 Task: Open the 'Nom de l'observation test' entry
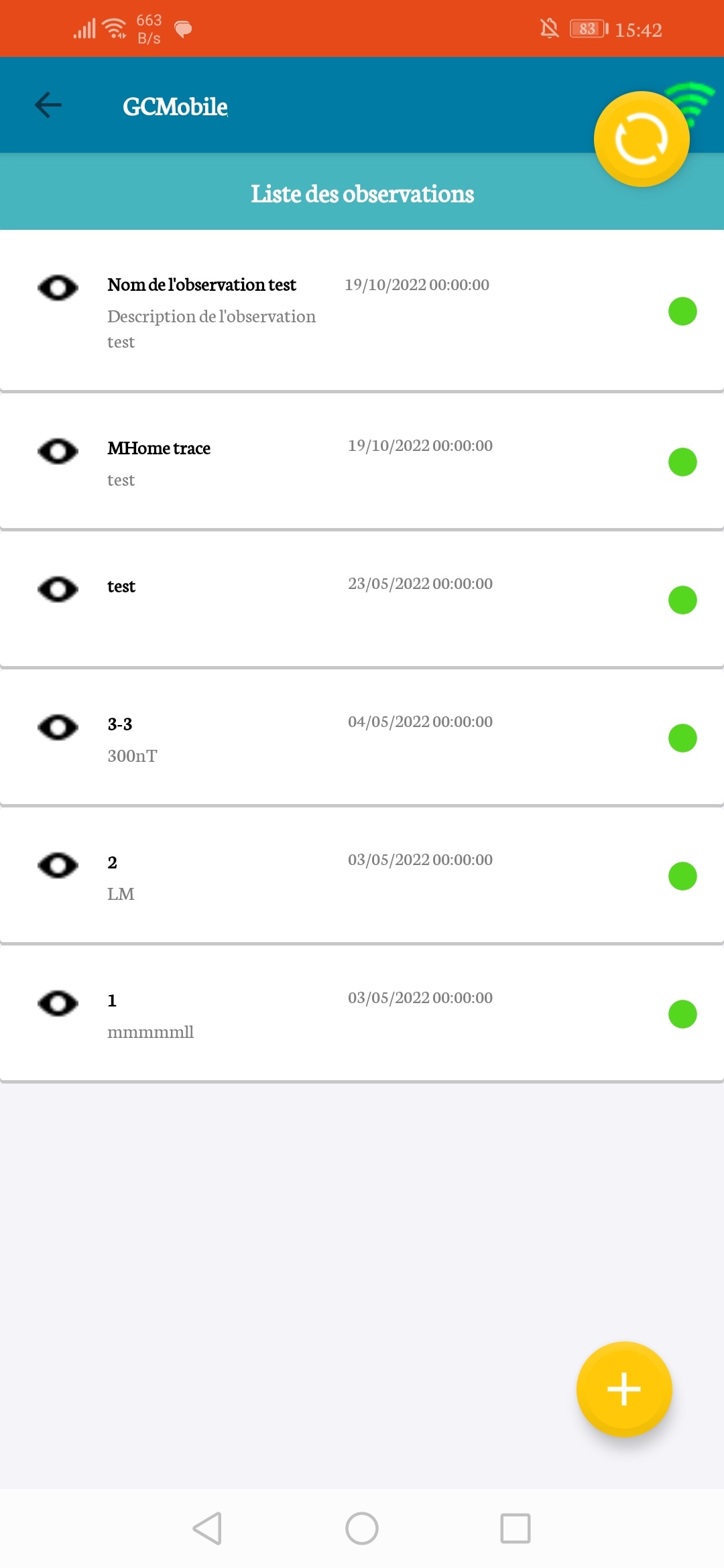coord(362,311)
